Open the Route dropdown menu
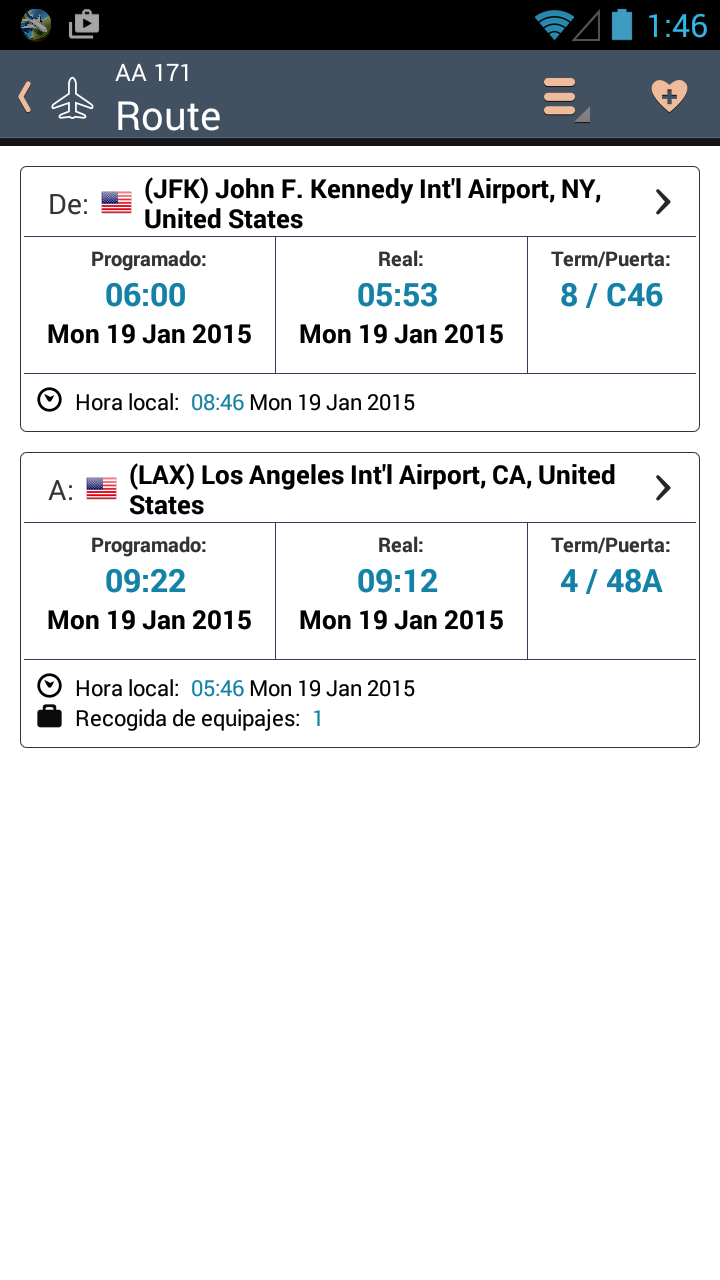 coord(566,98)
